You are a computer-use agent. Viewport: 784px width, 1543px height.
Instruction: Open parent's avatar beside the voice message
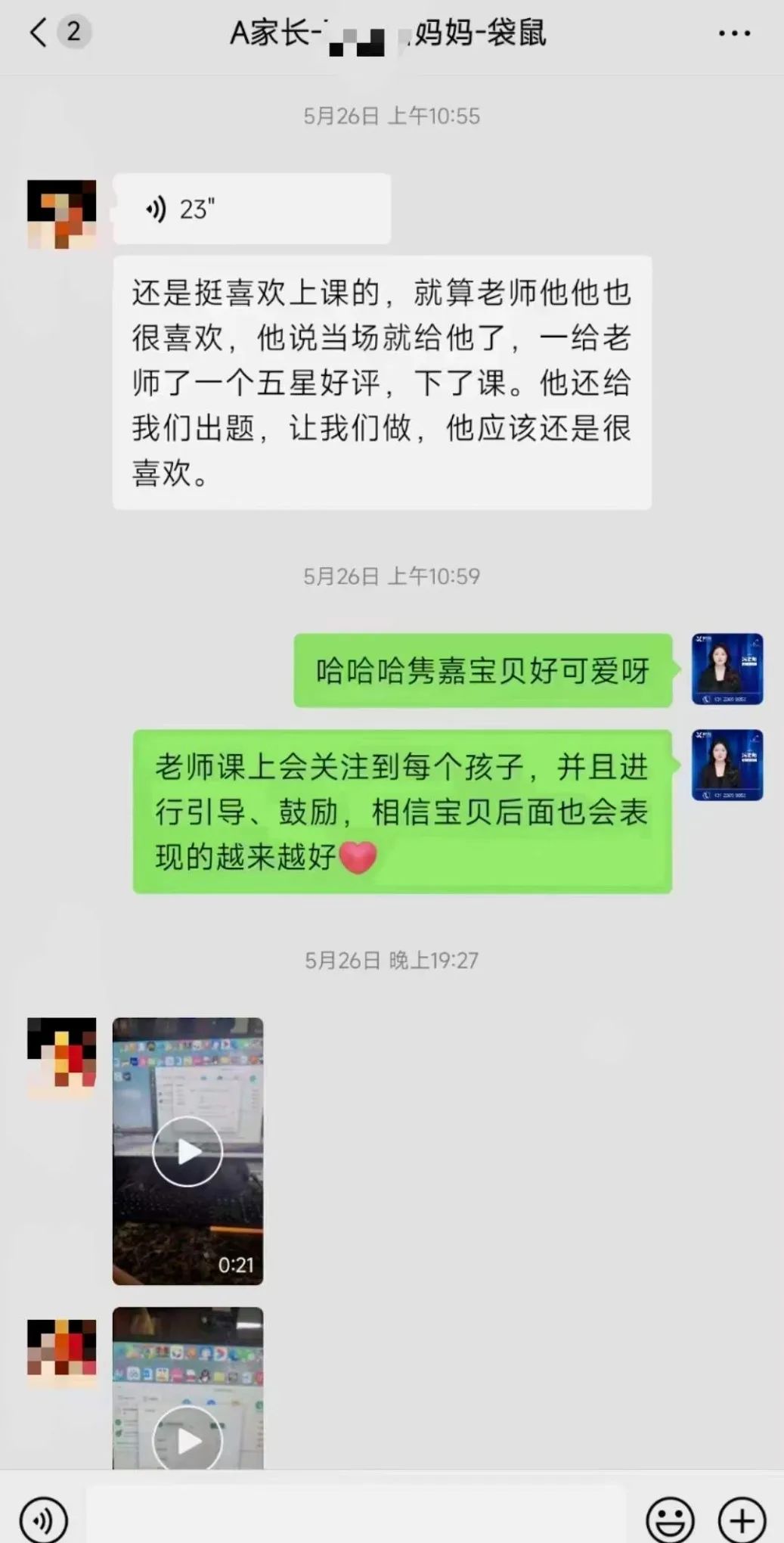pyautogui.click(x=62, y=214)
